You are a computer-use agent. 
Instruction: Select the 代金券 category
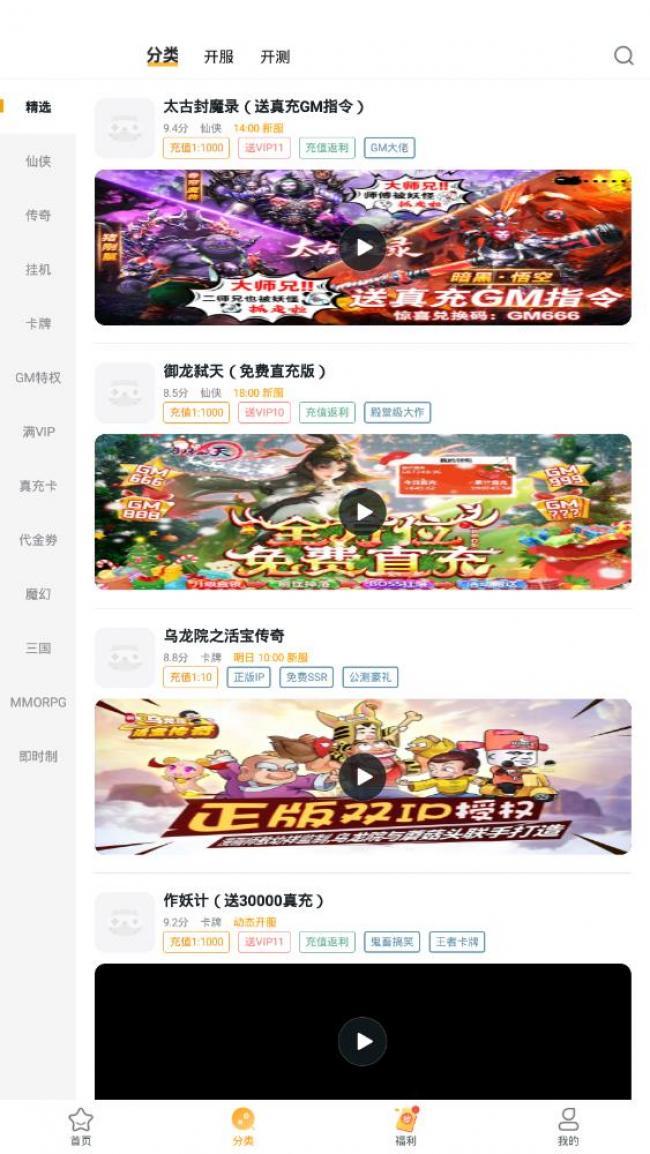coord(38,540)
